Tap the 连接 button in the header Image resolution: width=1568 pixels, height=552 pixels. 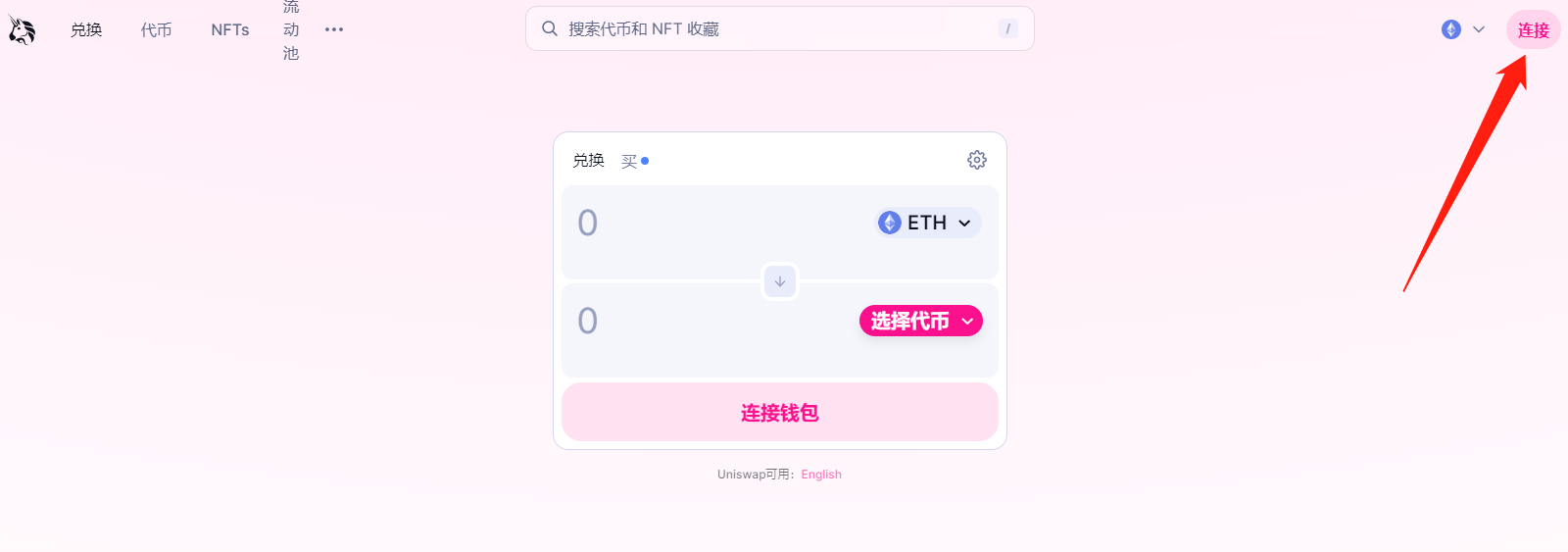click(1533, 30)
